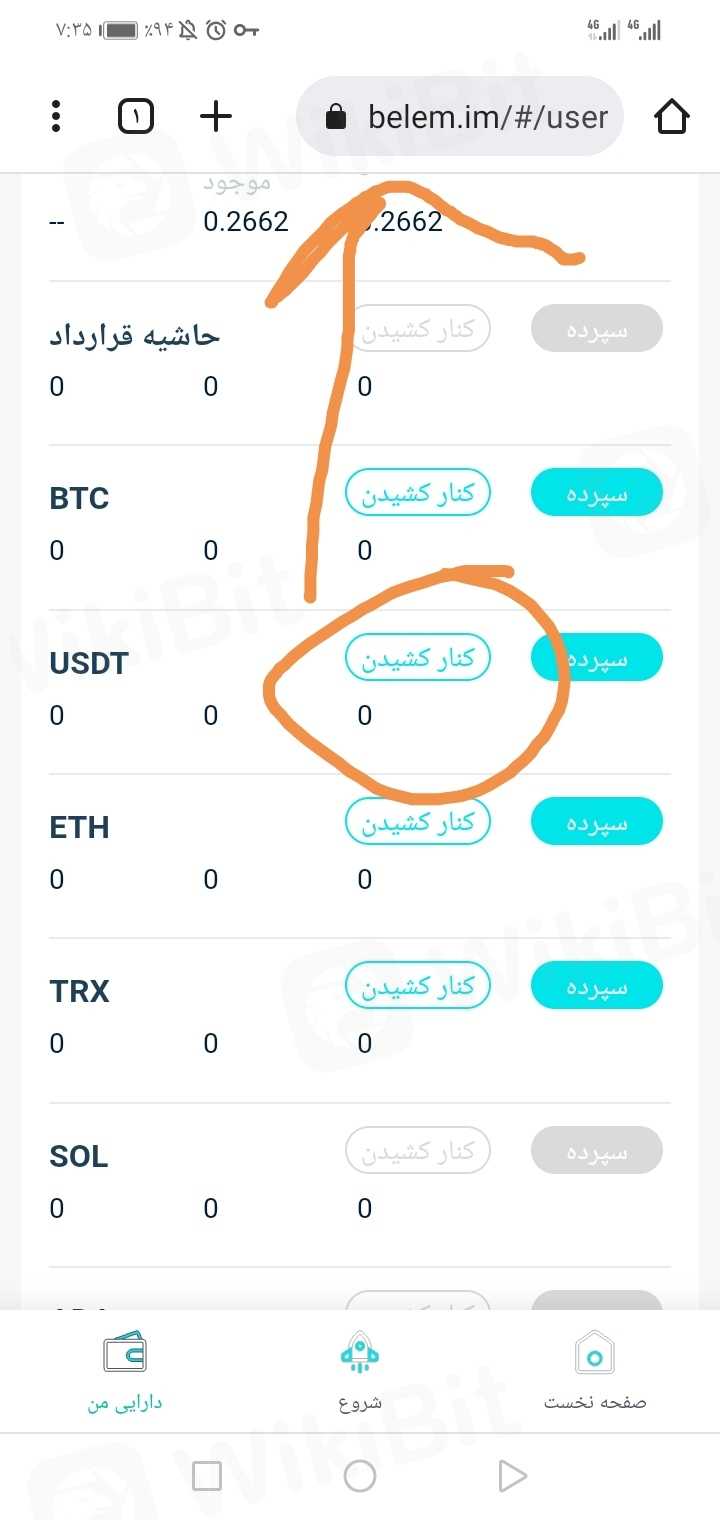This screenshot has width=720, height=1520.
Task: Open the browser overflow menu
Action: click(56, 117)
